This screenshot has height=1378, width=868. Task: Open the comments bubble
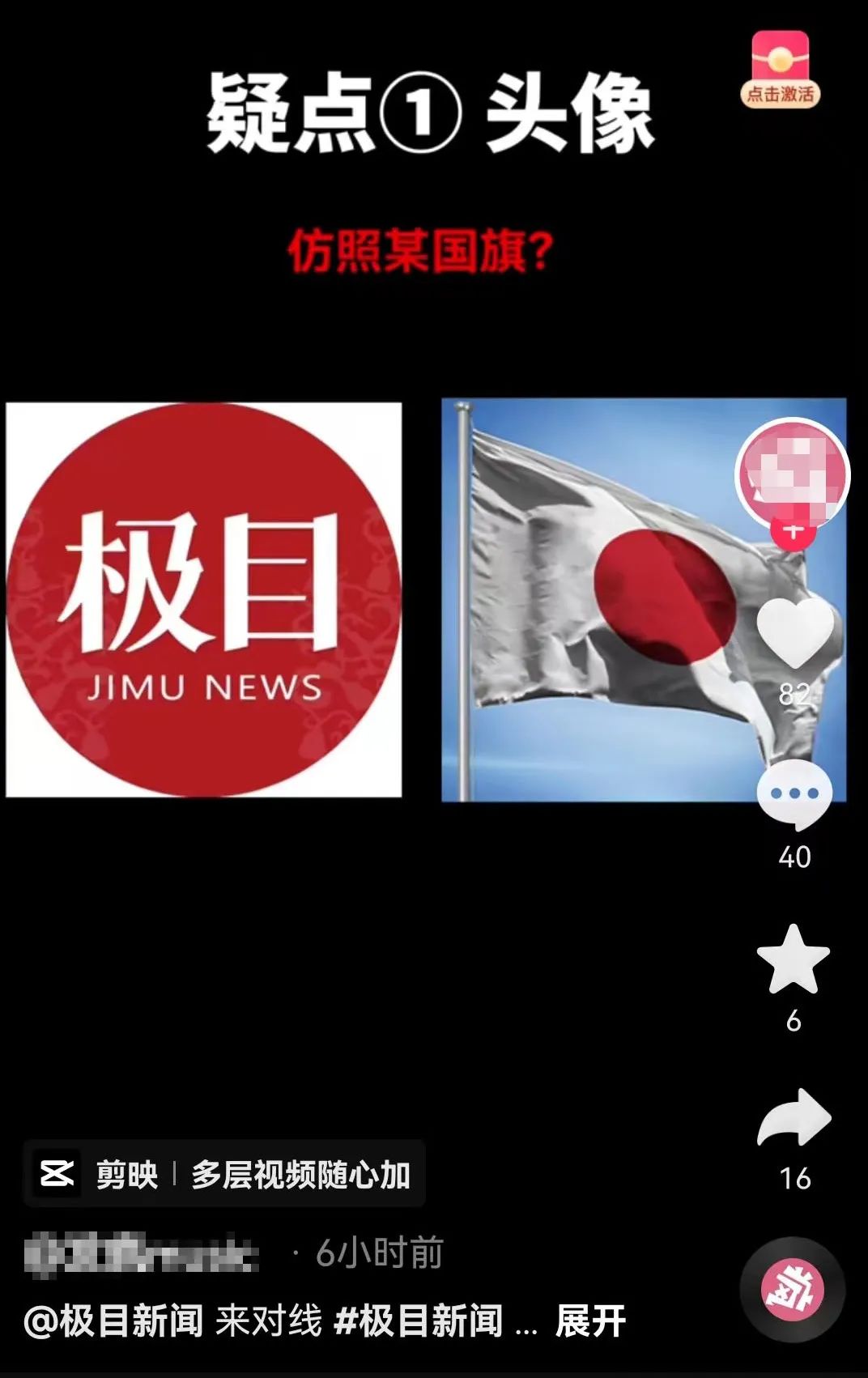[x=794, y=796]
